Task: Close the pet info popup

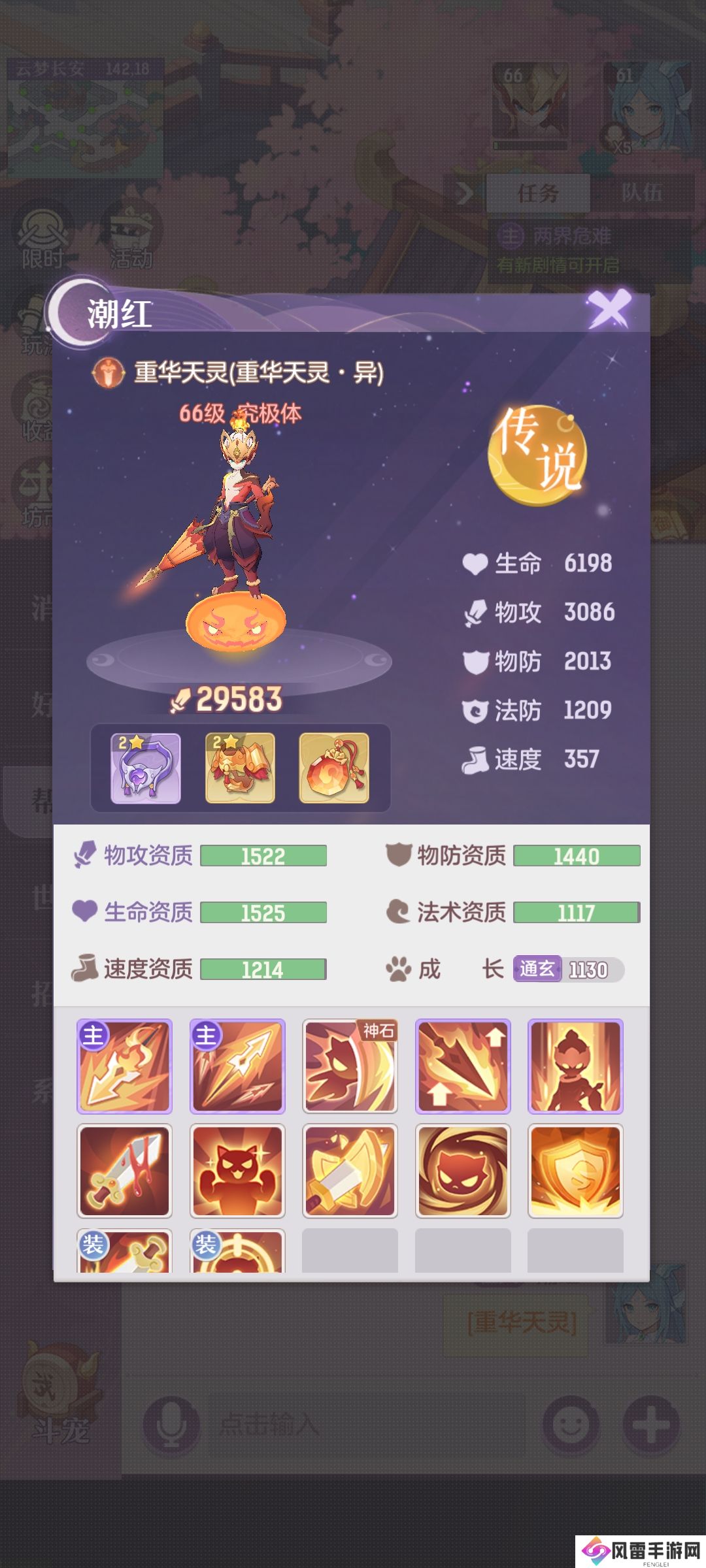Action: (609, 308)
